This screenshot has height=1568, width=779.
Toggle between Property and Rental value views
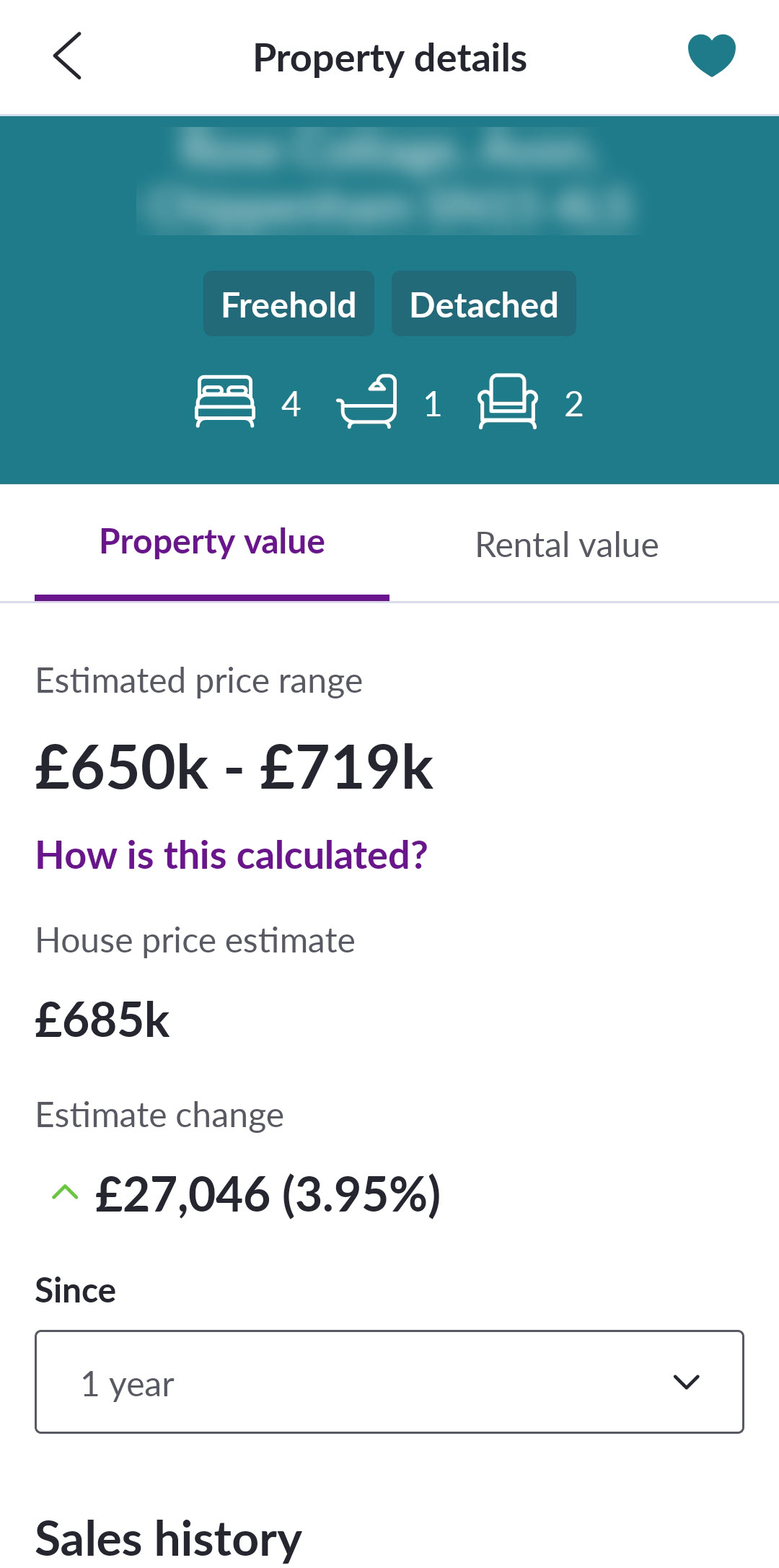[x=567, y=545]
